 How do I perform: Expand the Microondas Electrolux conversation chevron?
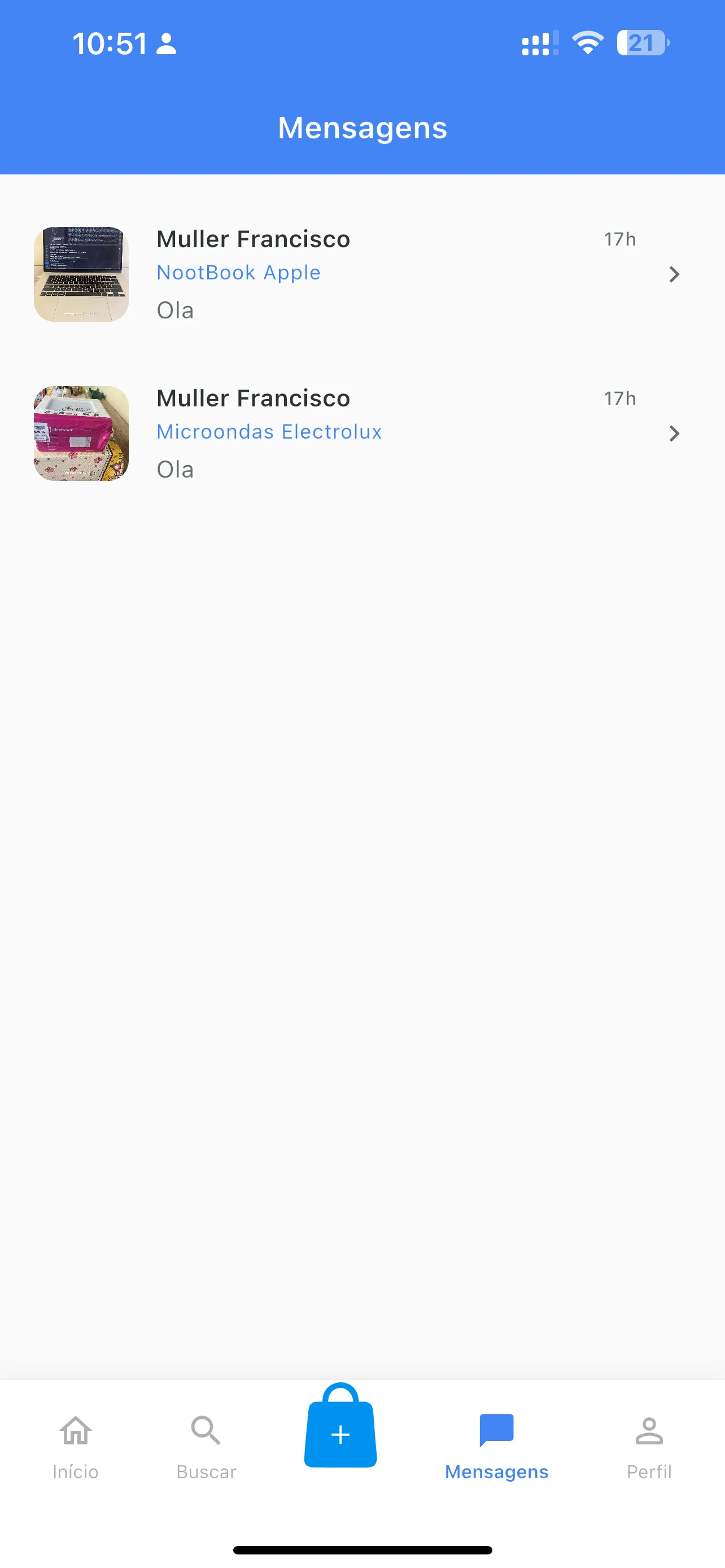point(675,433)
